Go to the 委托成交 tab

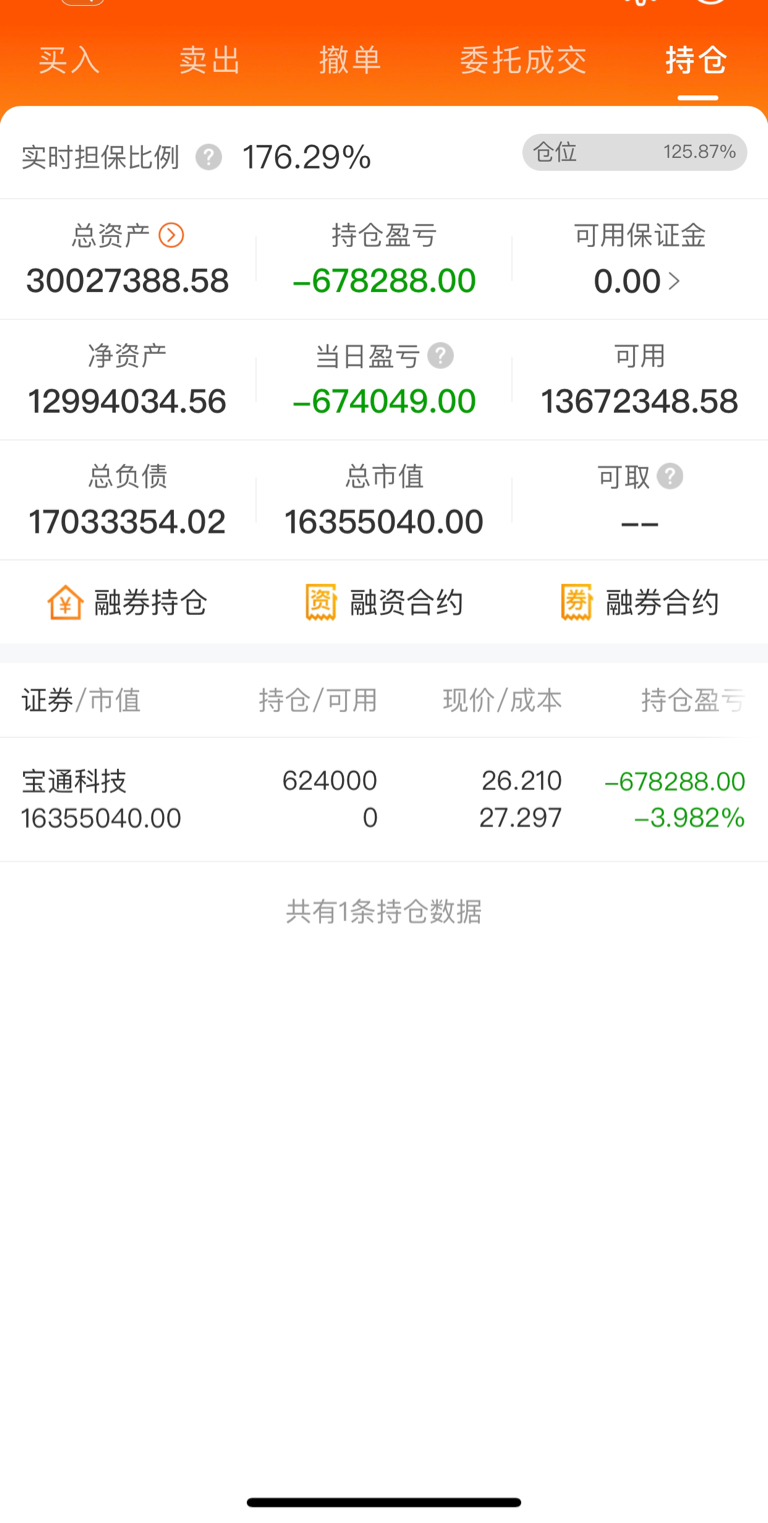click(x=523, y=60)
